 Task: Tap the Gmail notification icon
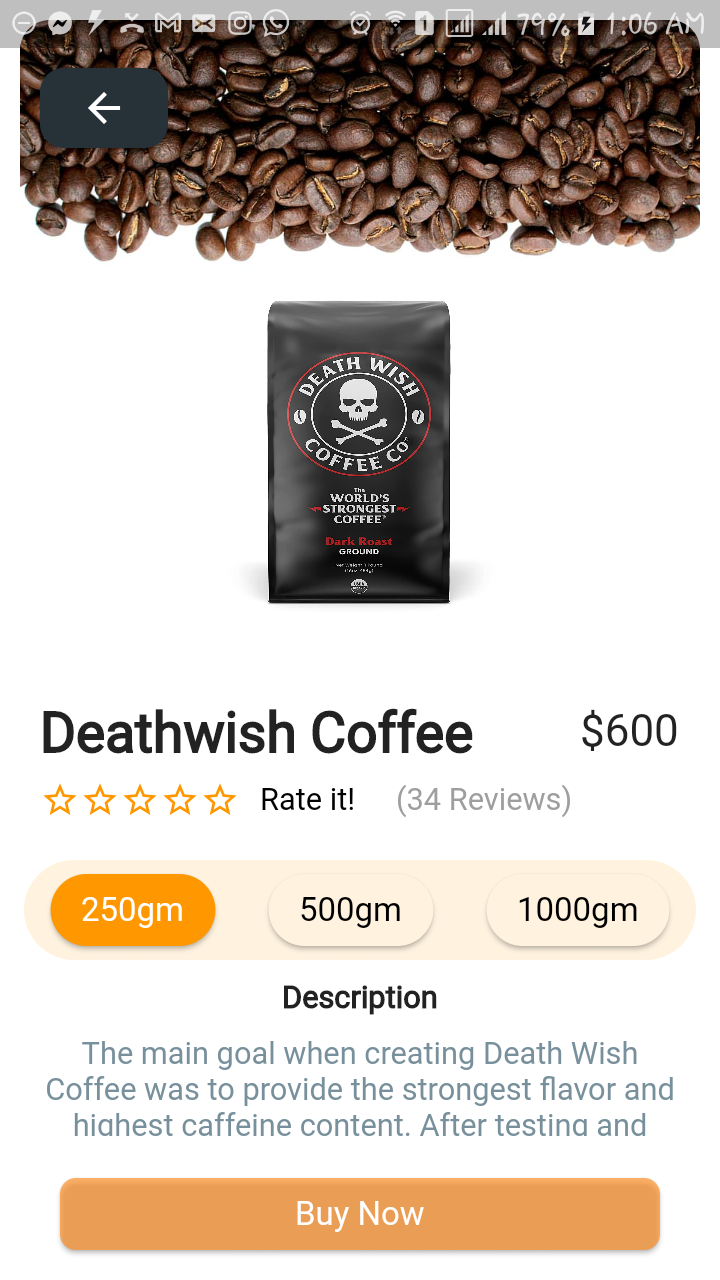(x=167, y=21)
